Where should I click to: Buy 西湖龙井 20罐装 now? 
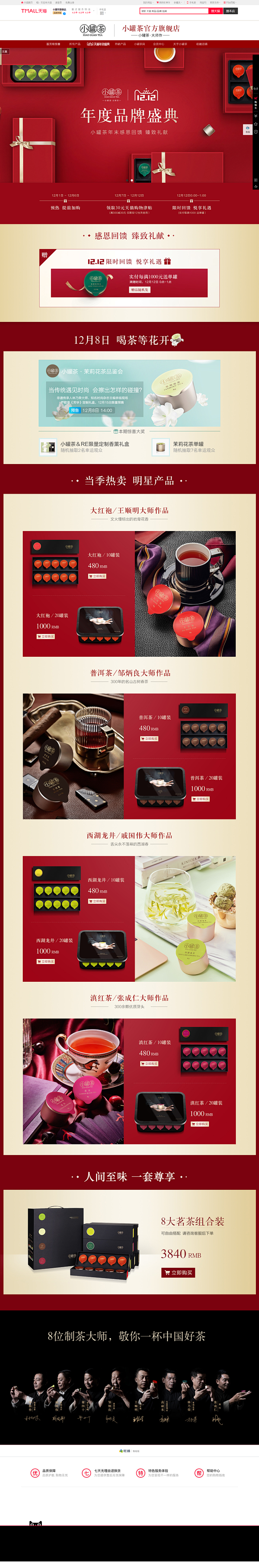46,961
